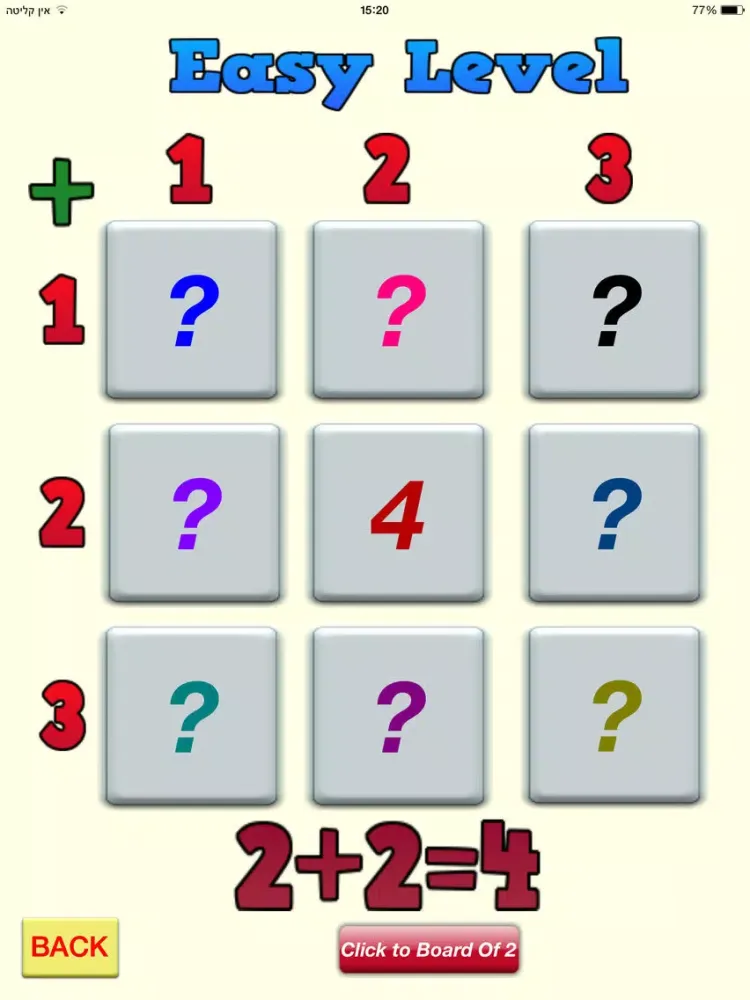Go back with the yellow BACK button
750x1000 pixels.
point(70,947)
